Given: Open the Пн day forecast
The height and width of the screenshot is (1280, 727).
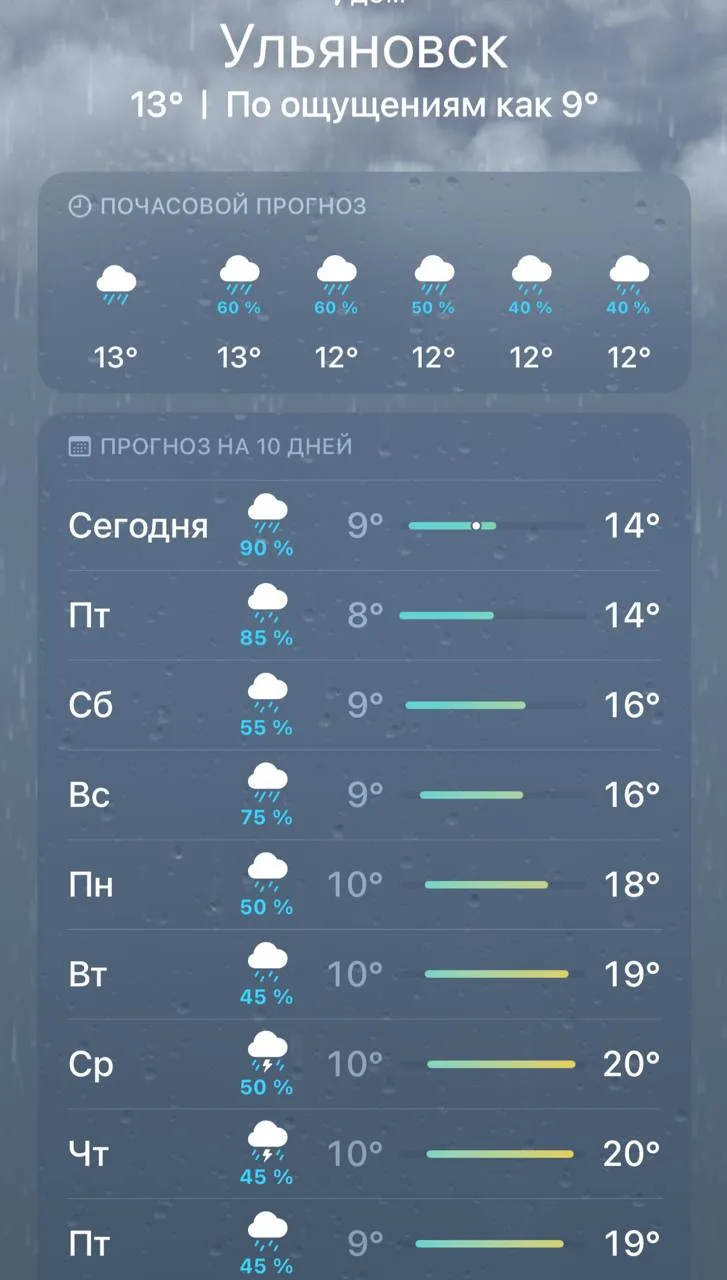Looking at the screenshot, I should [364, 885].
